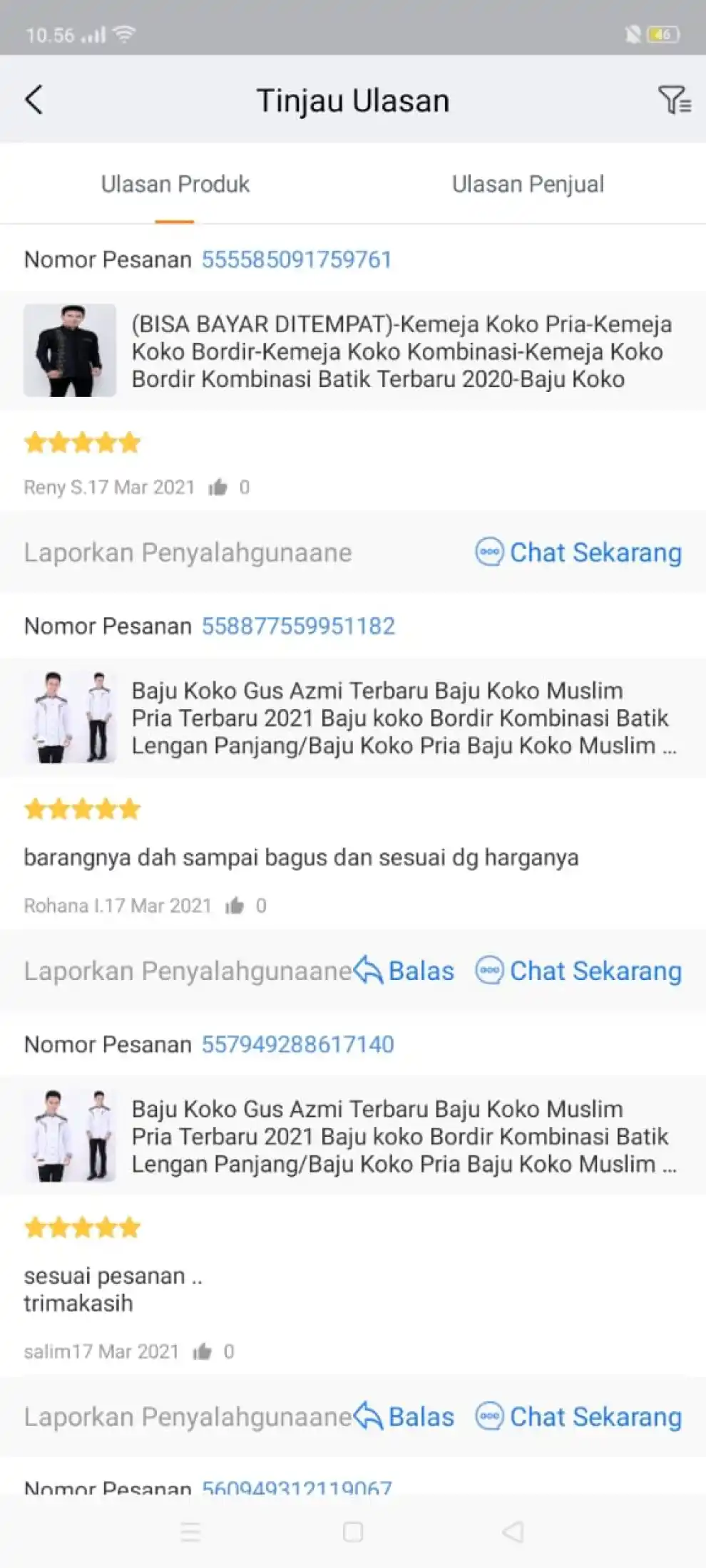Like Reny S.'s review
This screenshot has width=706, height=1568.
pyautogui.click(x=218, y=488)
